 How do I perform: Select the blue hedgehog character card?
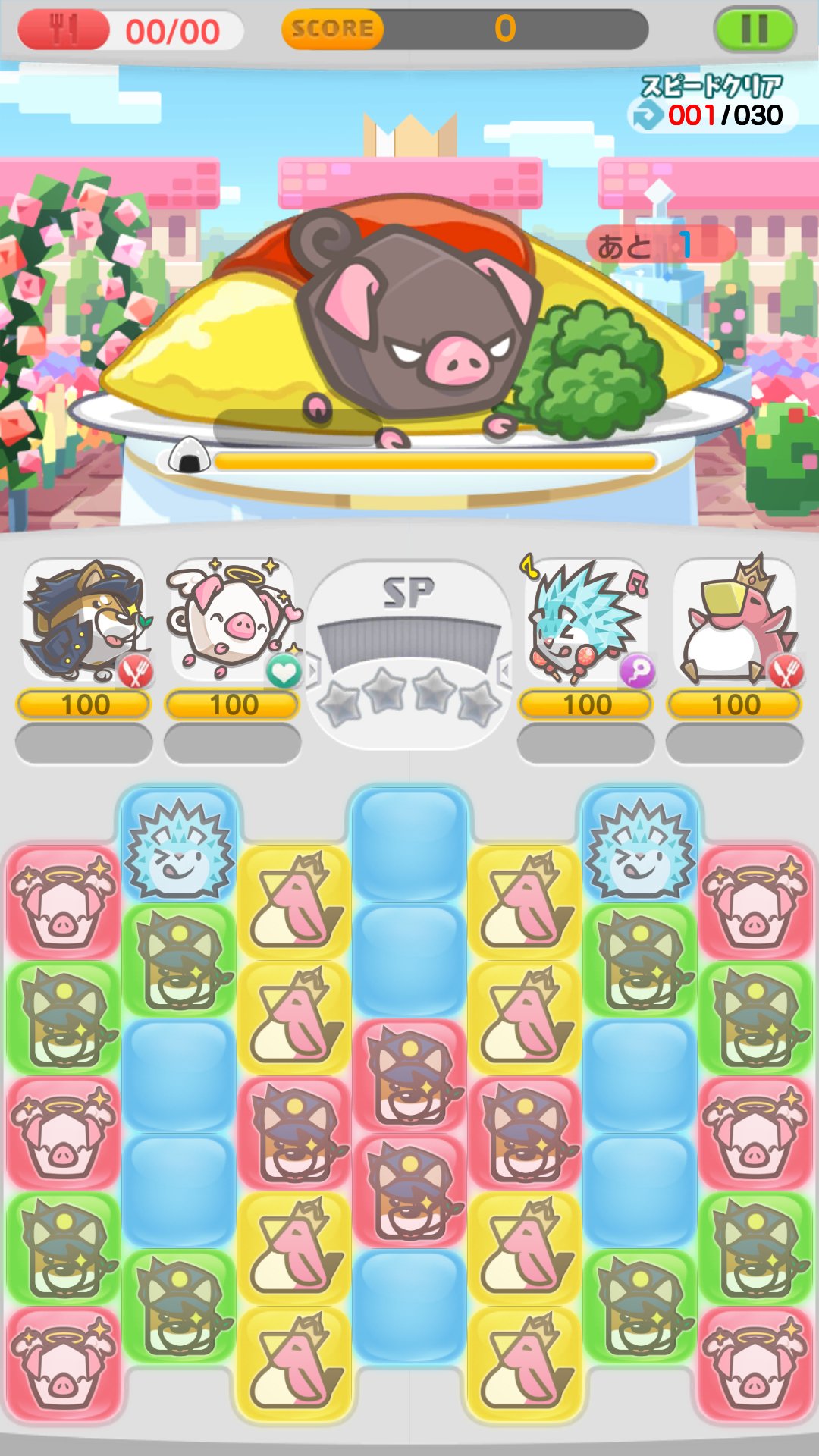coord(585,622)
